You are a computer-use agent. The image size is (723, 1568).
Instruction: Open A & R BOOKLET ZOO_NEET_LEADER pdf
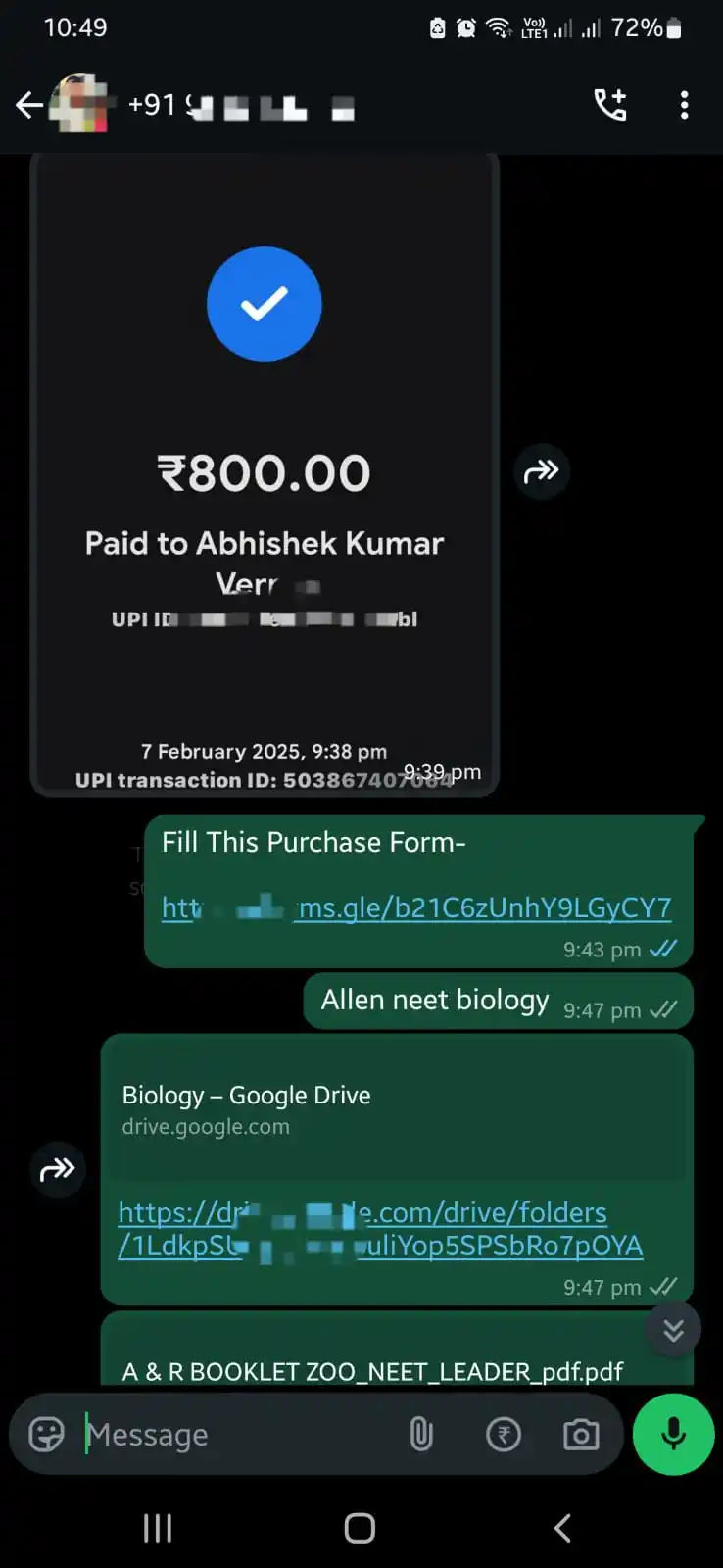coord(372,1370)
